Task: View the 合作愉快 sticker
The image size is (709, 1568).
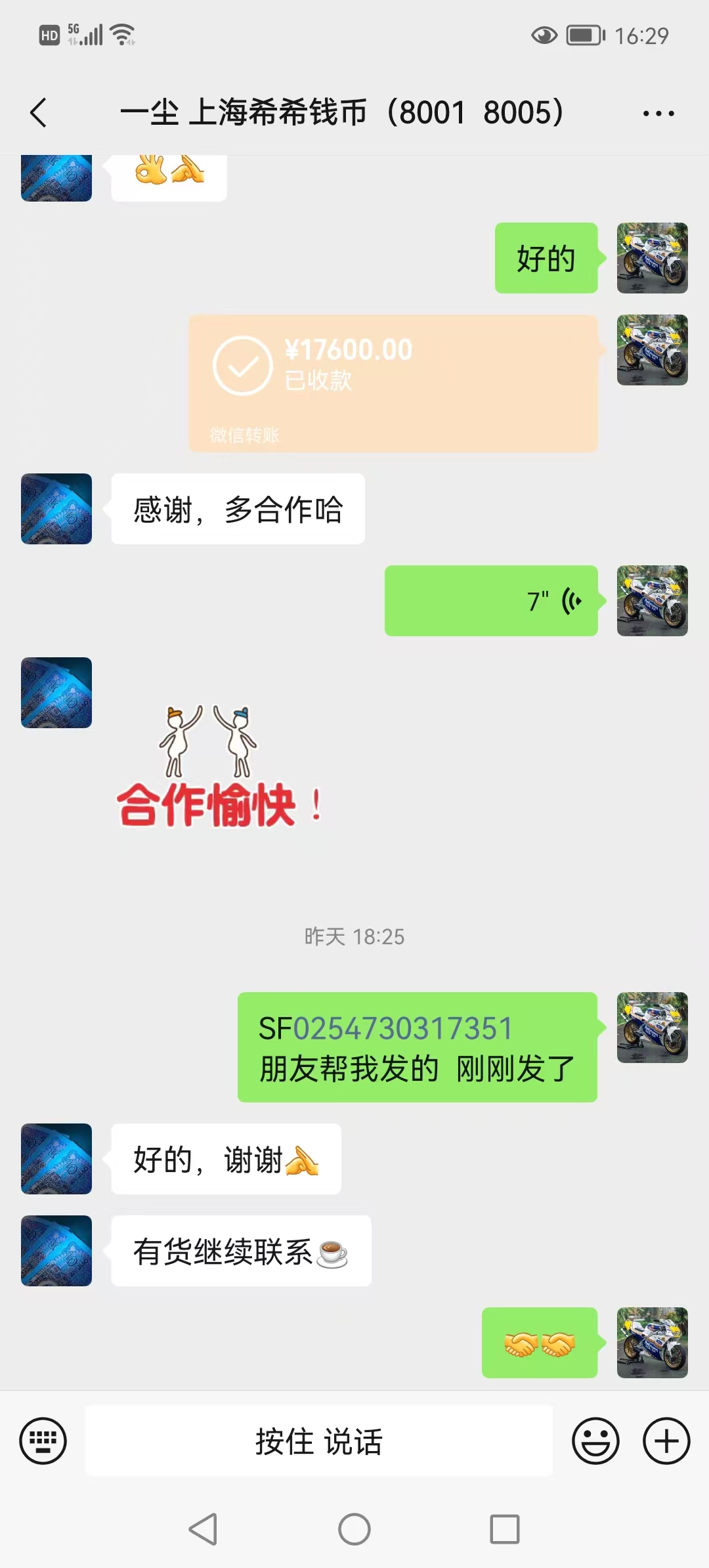Action: pos(219,767)
